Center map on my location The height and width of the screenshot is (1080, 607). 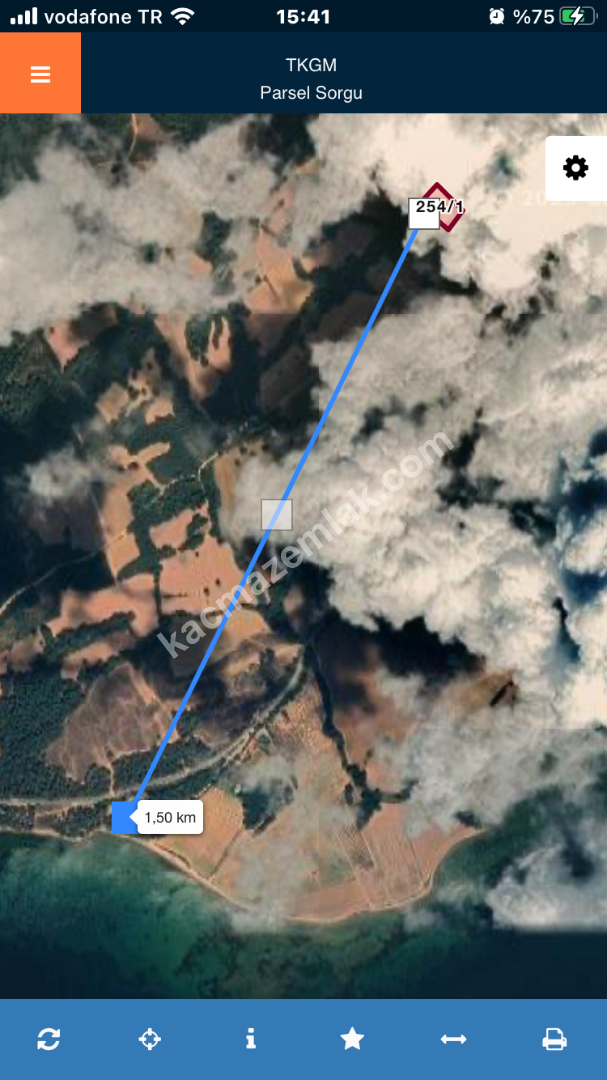pos(149,1039)
